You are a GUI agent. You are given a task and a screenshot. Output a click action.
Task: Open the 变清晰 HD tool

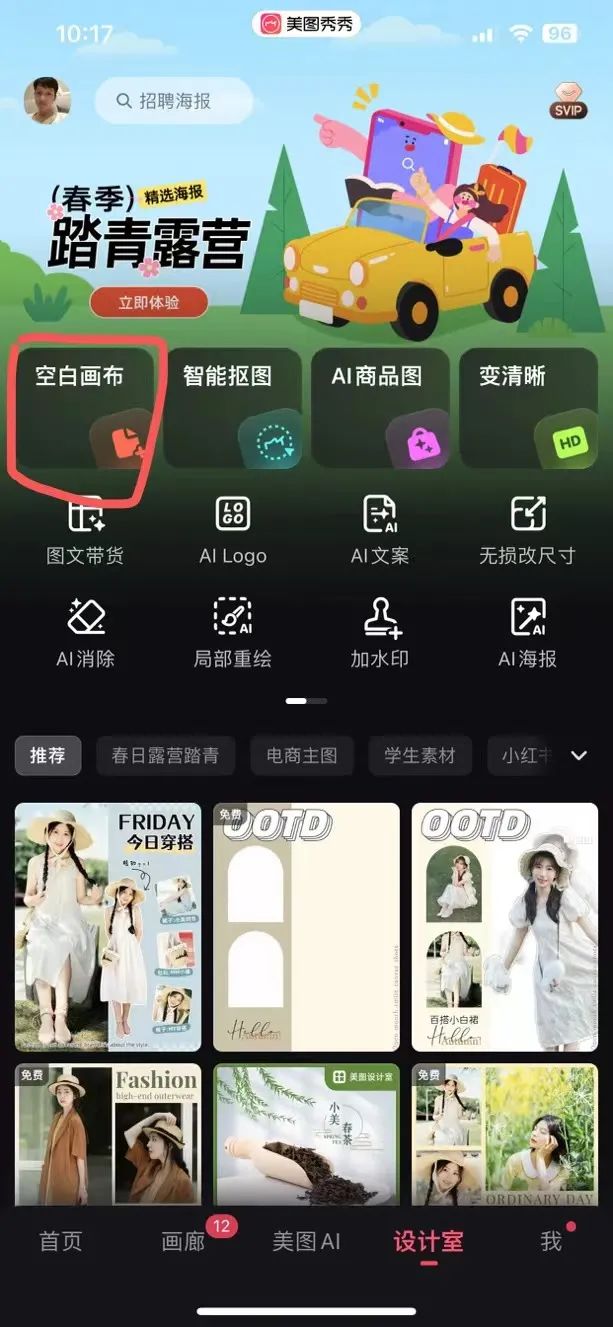[528, 408]
